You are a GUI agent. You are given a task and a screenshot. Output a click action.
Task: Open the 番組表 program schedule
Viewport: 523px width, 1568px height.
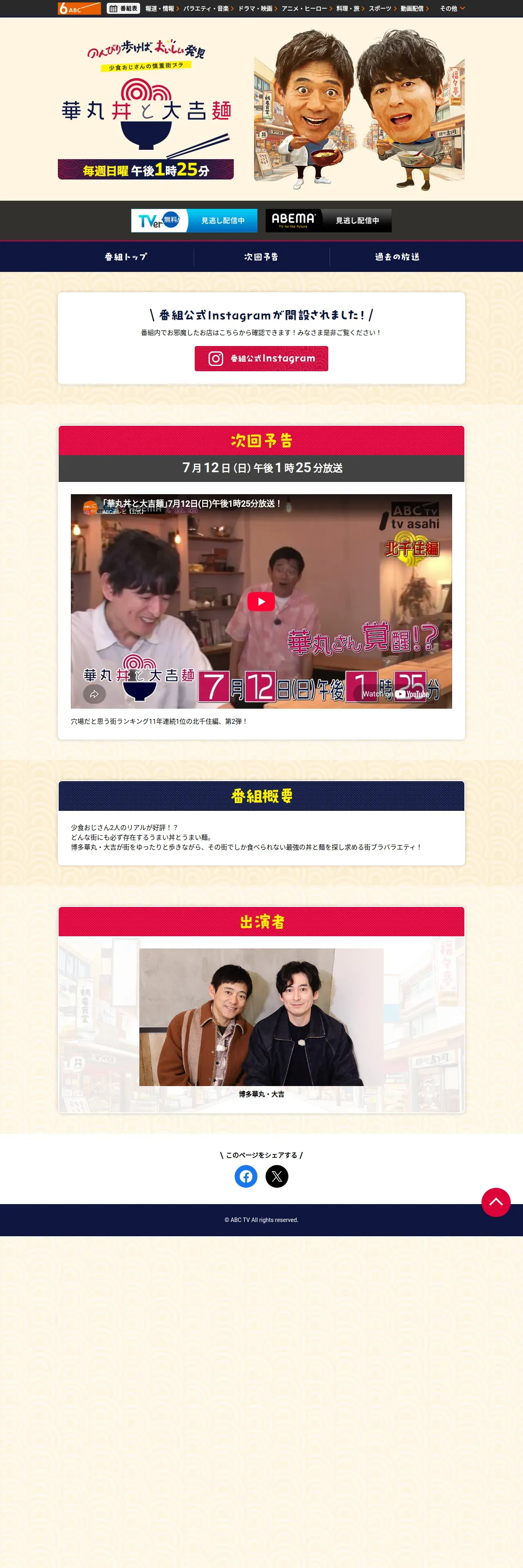(x=123, y=9)
